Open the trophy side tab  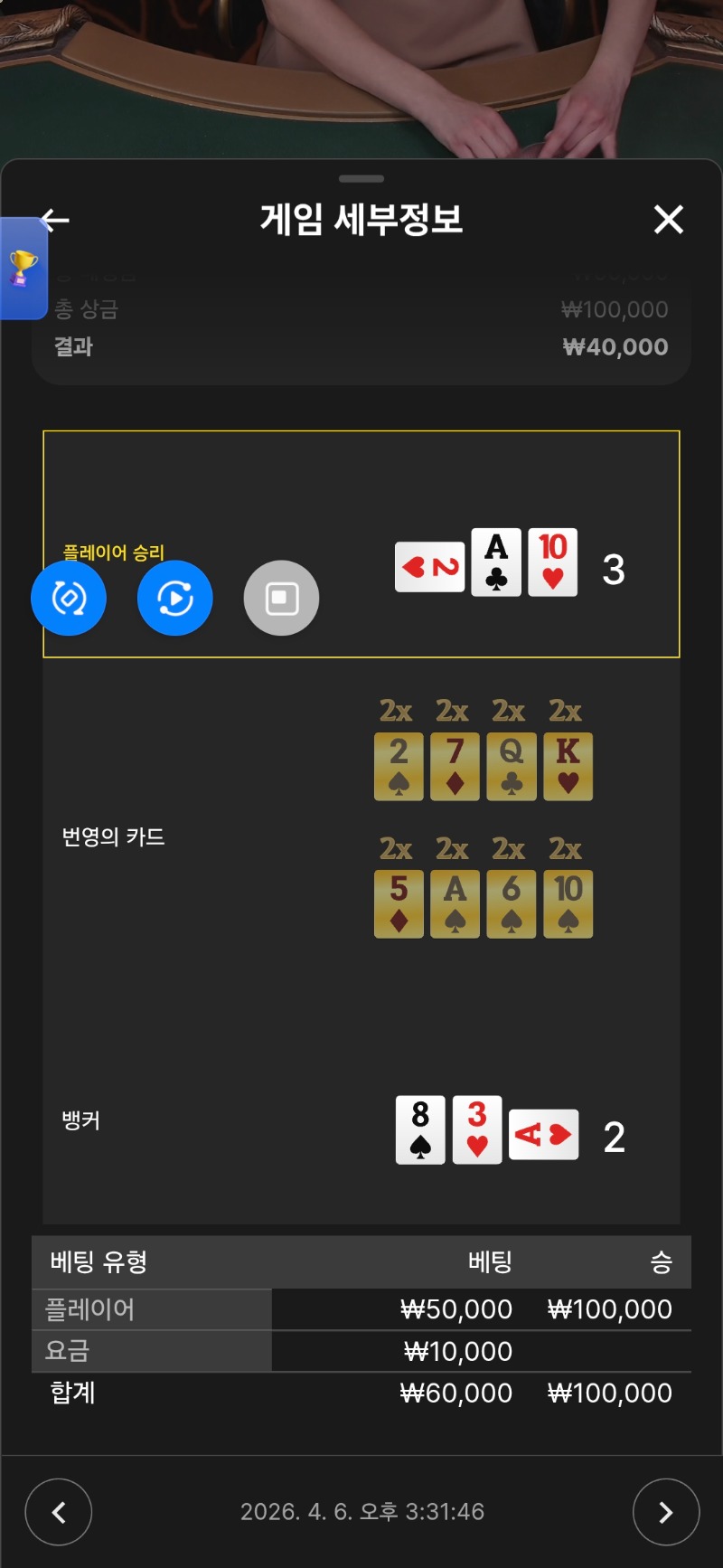pyautogui.click(x=23, y=269)
